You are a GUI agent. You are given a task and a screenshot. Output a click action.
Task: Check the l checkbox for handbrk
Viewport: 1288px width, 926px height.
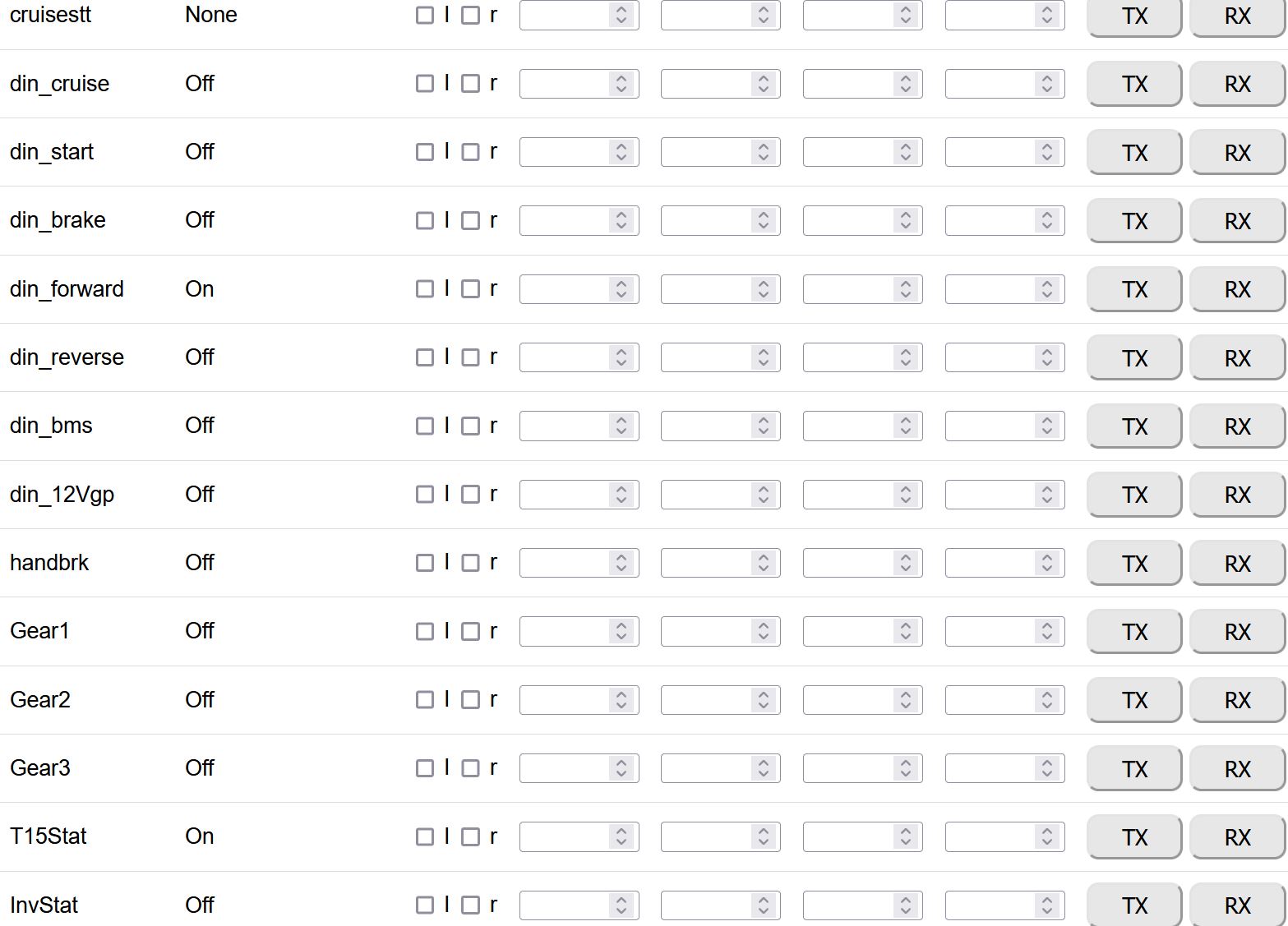point(425,563)
